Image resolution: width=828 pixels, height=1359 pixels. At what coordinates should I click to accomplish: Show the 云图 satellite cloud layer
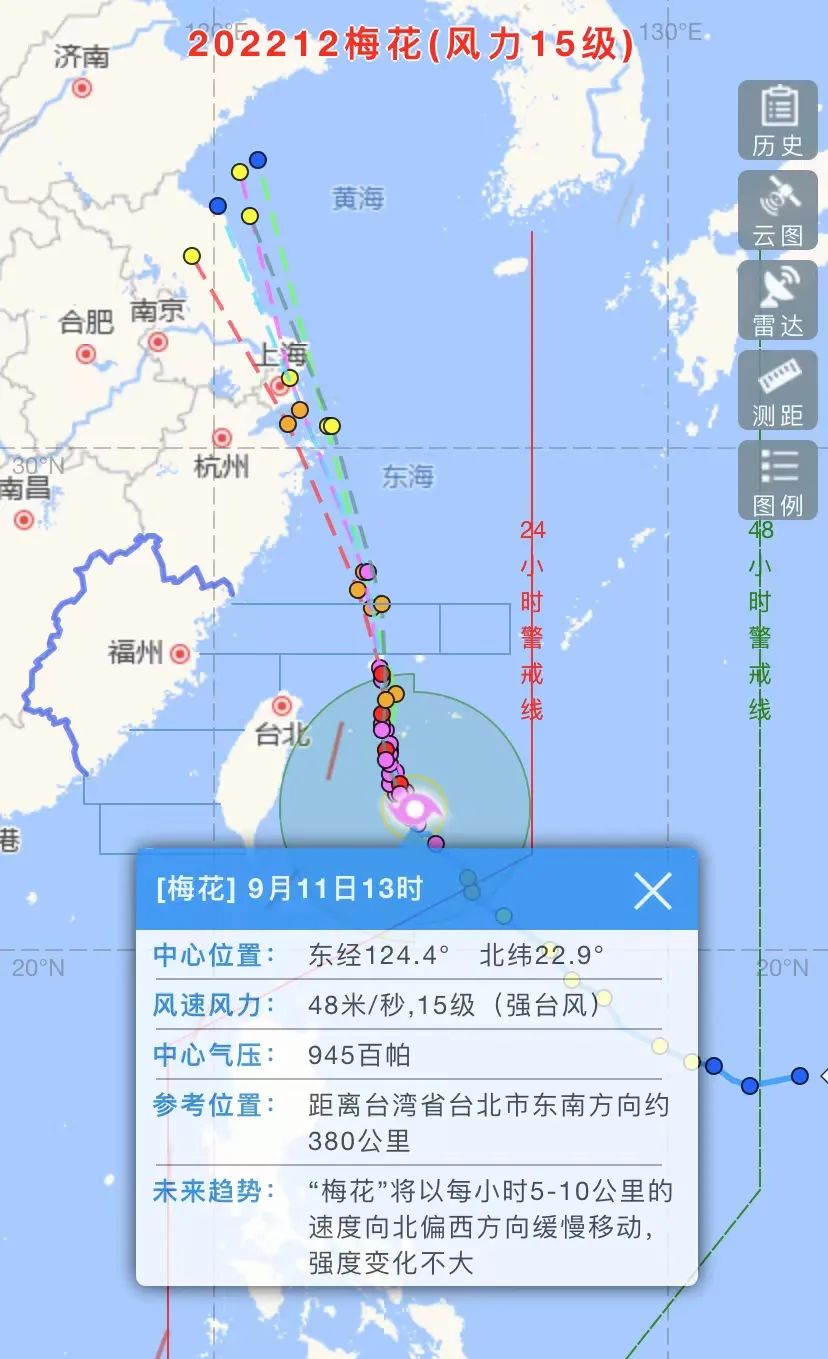coord(777,210)
